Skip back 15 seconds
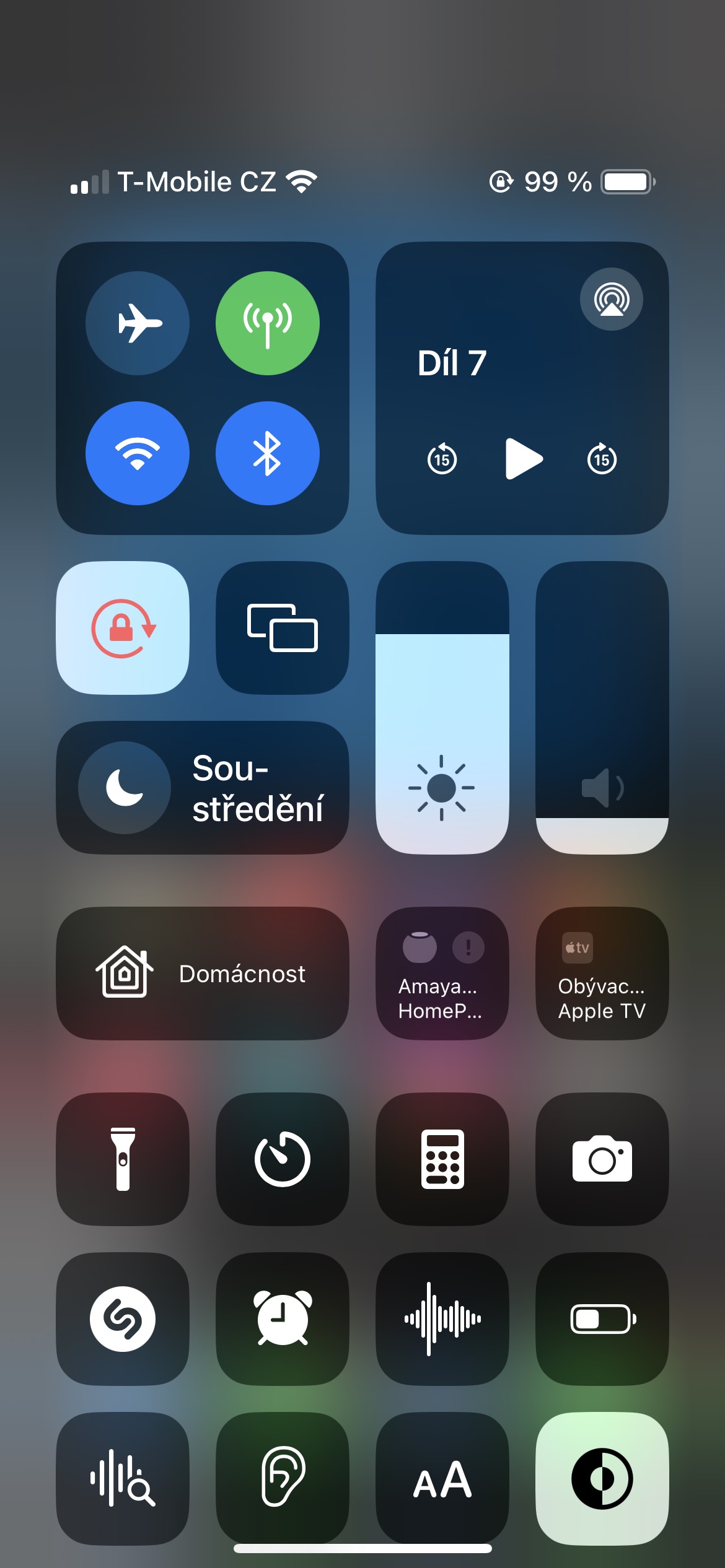The height and width of the screenshot is (1568, 725). point(442,459)
